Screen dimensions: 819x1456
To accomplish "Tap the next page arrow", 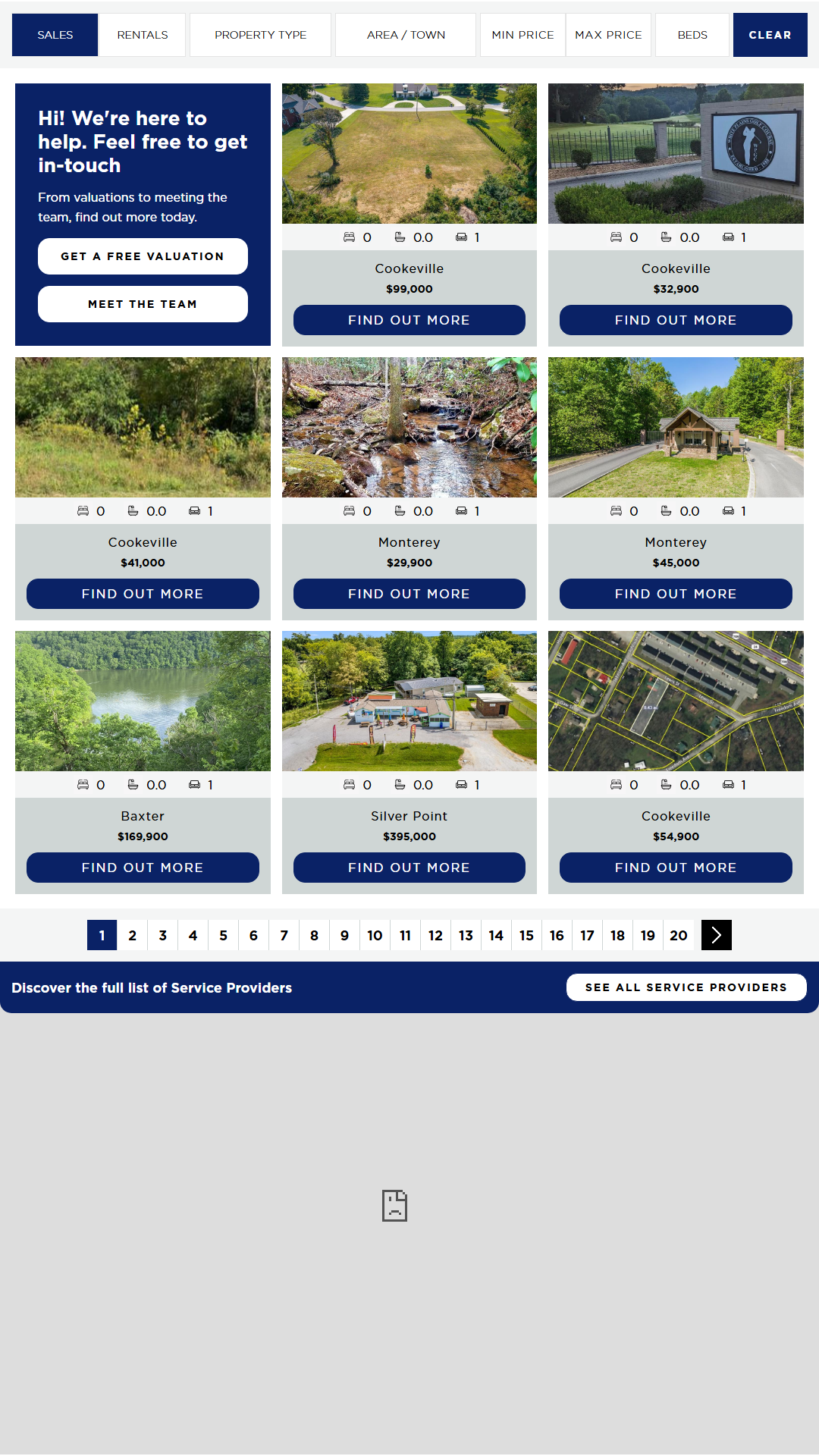I will coord(716,935).
